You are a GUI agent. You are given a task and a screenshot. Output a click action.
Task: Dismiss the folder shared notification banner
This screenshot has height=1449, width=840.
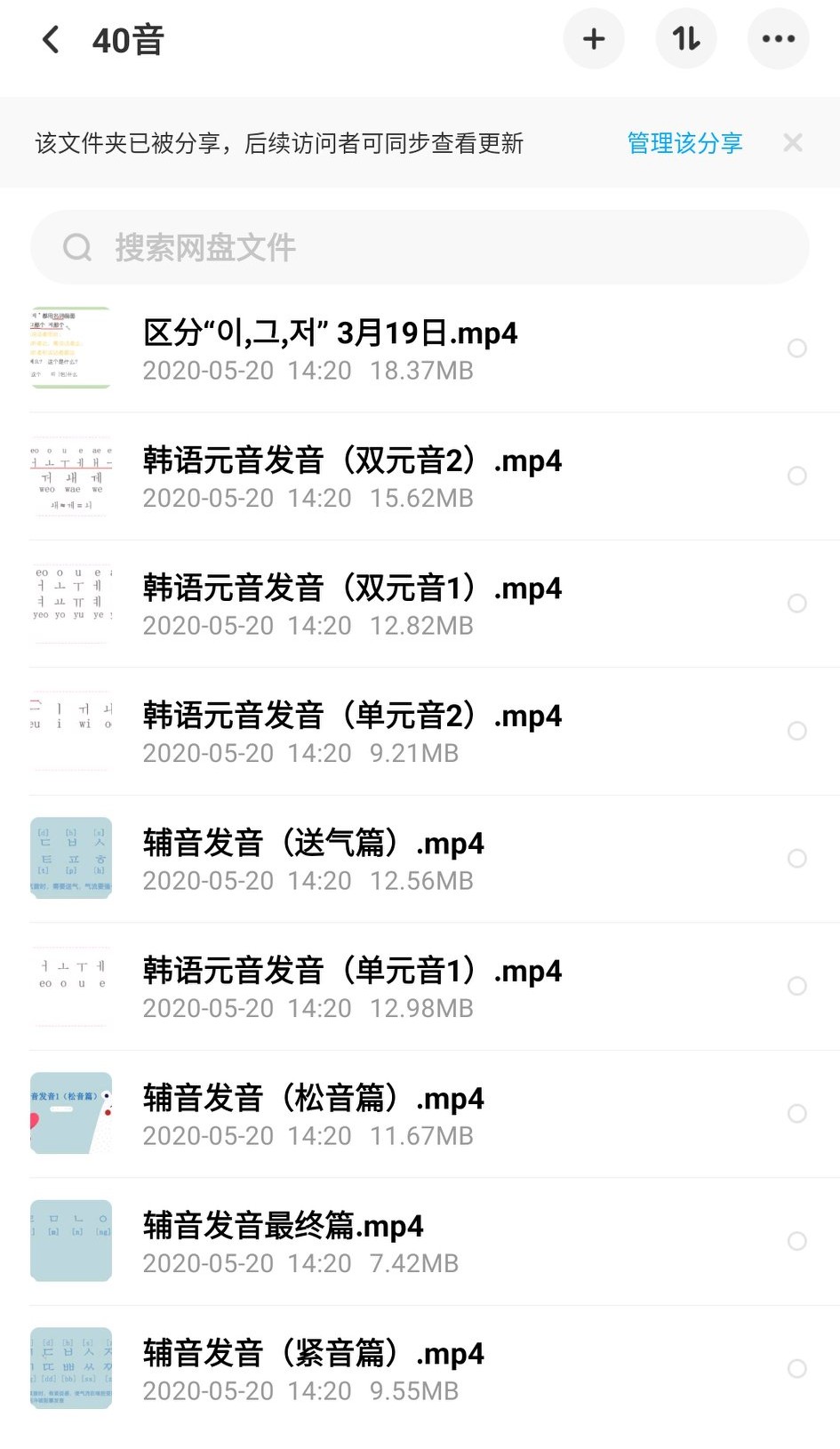click(x=793, y=143)
